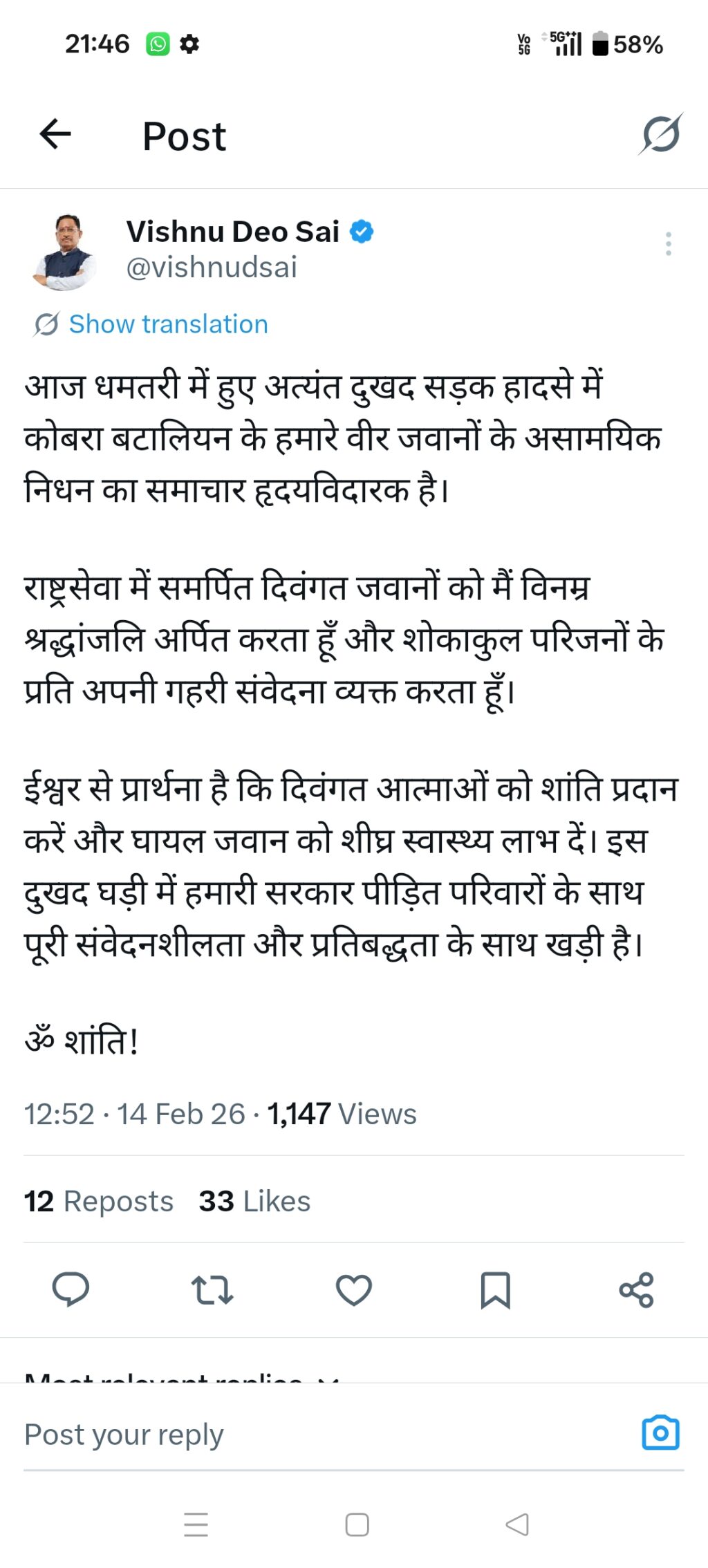Open the Grok icon in the app bar
The image size is (708, 1568).
click(x=660, y=134)
